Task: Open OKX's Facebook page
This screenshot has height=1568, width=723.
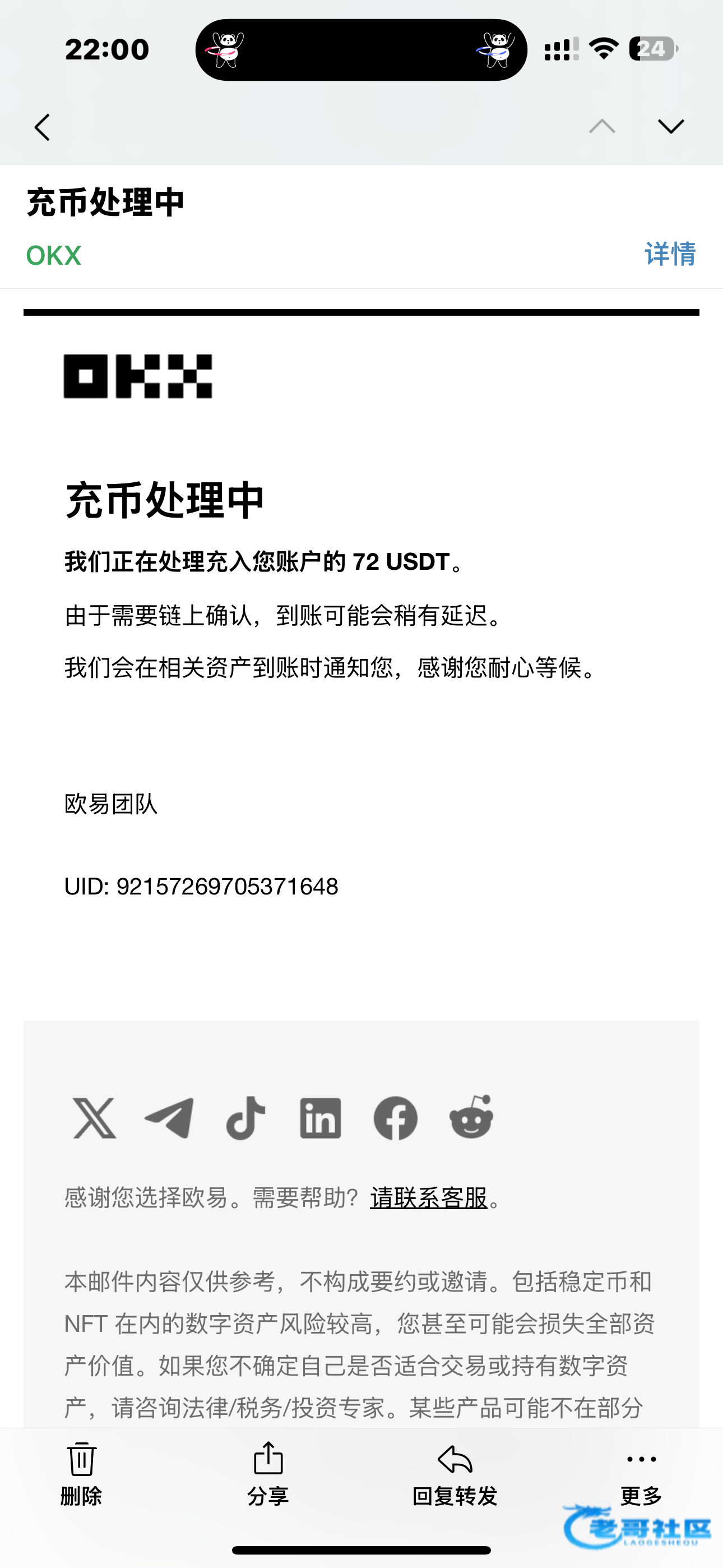Action: pyautogui.click(x=396, y=1118)
